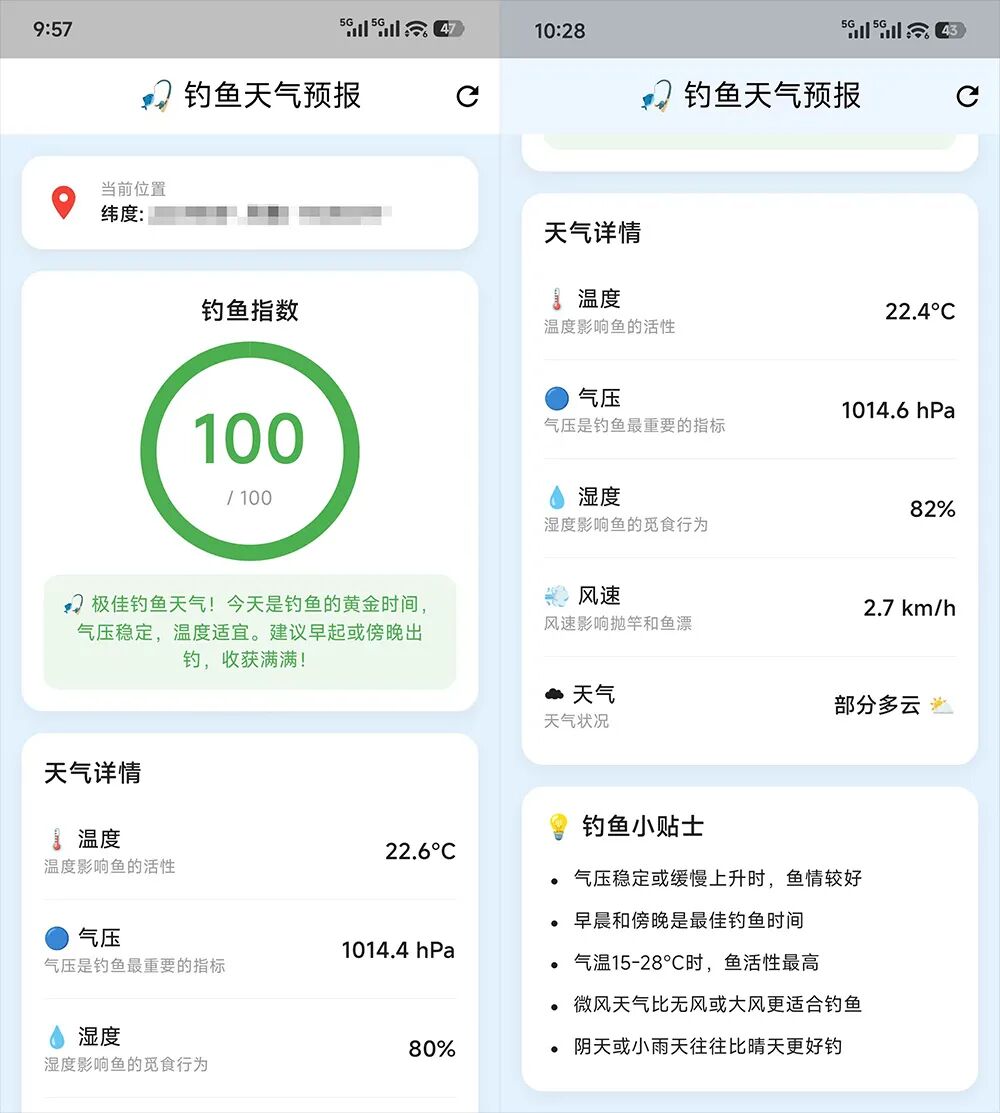Screen dimensions: 1000x1113
Task: Click the blue circle icon beside 气压
Action: click(556, 396)
